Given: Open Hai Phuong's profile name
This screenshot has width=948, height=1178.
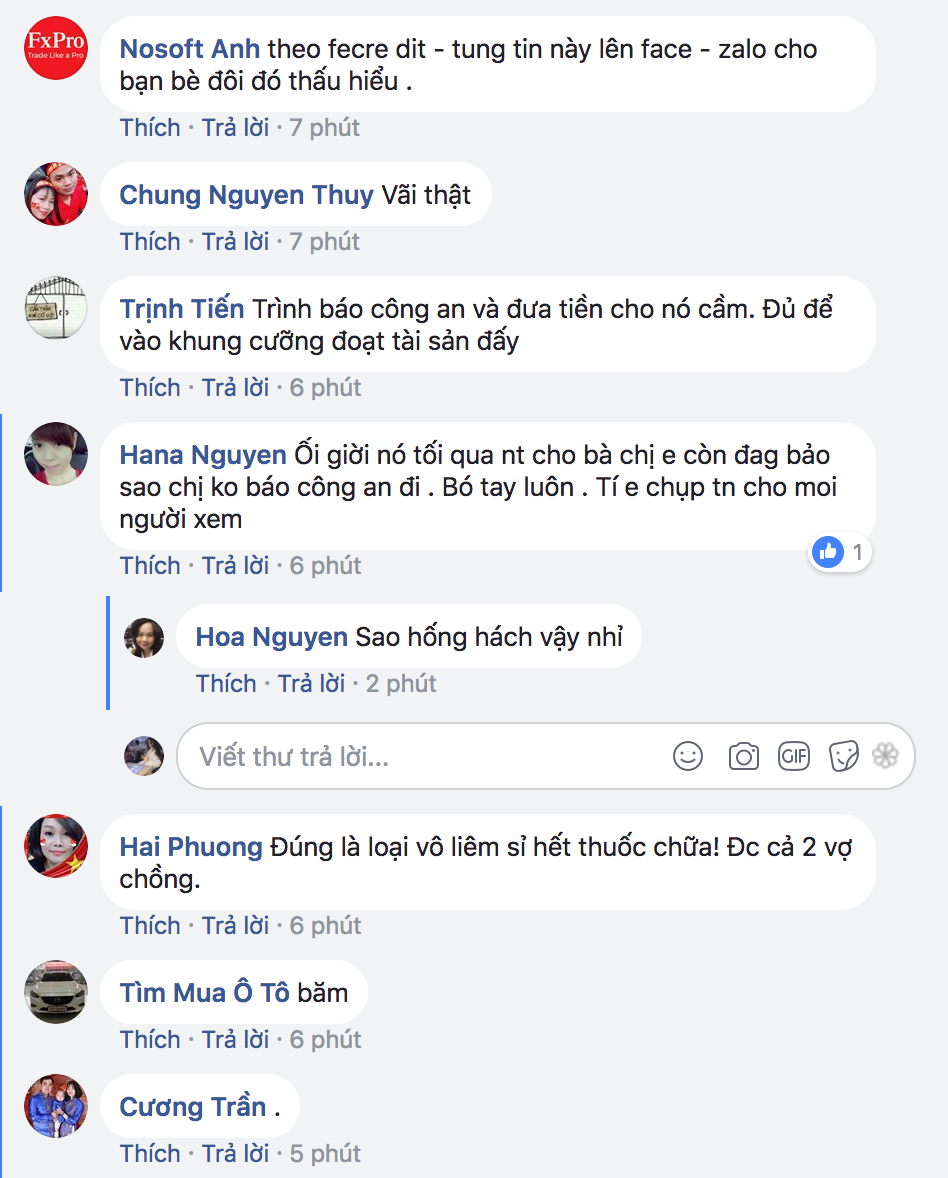Looking at the screenshot, I should (x=190, y=847).
